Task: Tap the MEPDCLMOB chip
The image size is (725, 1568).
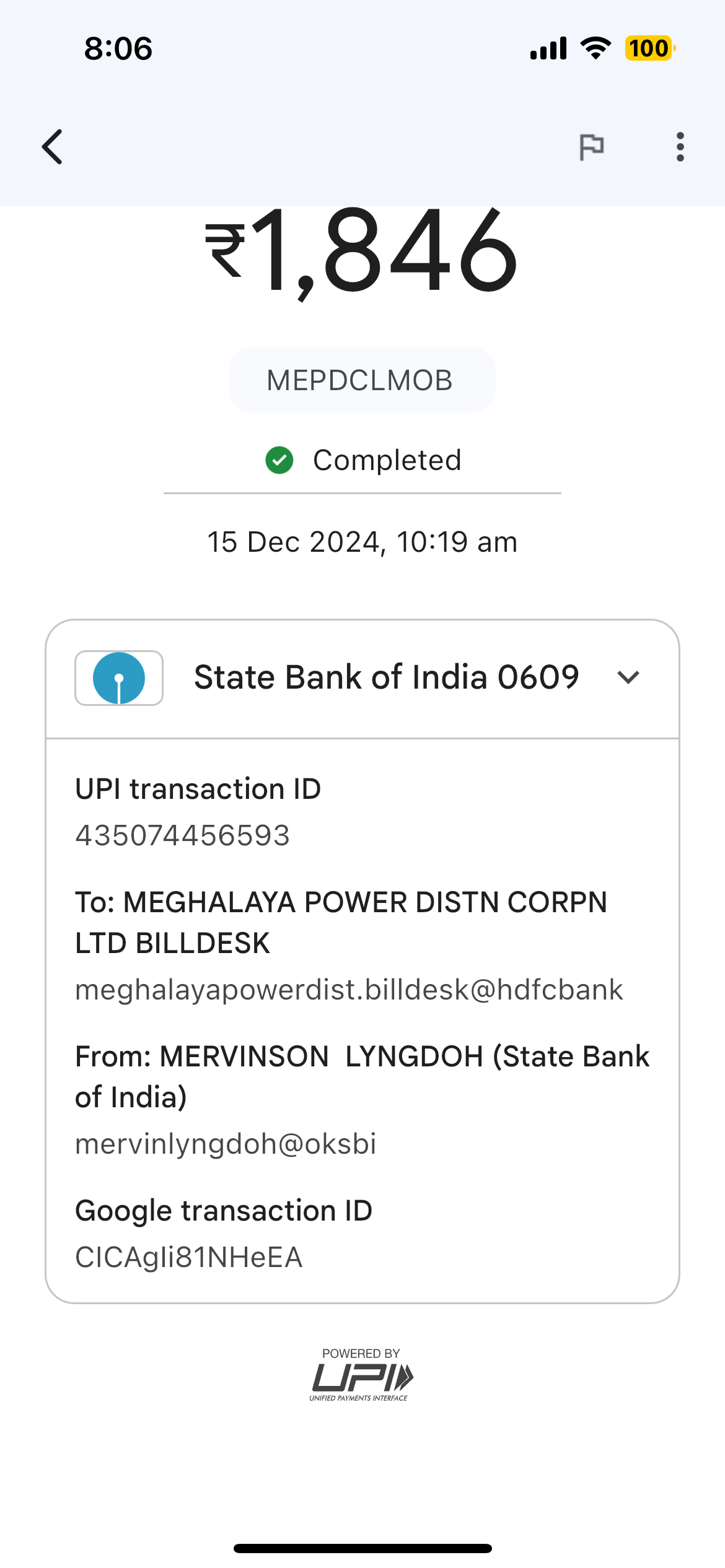Action: point(362,380)
